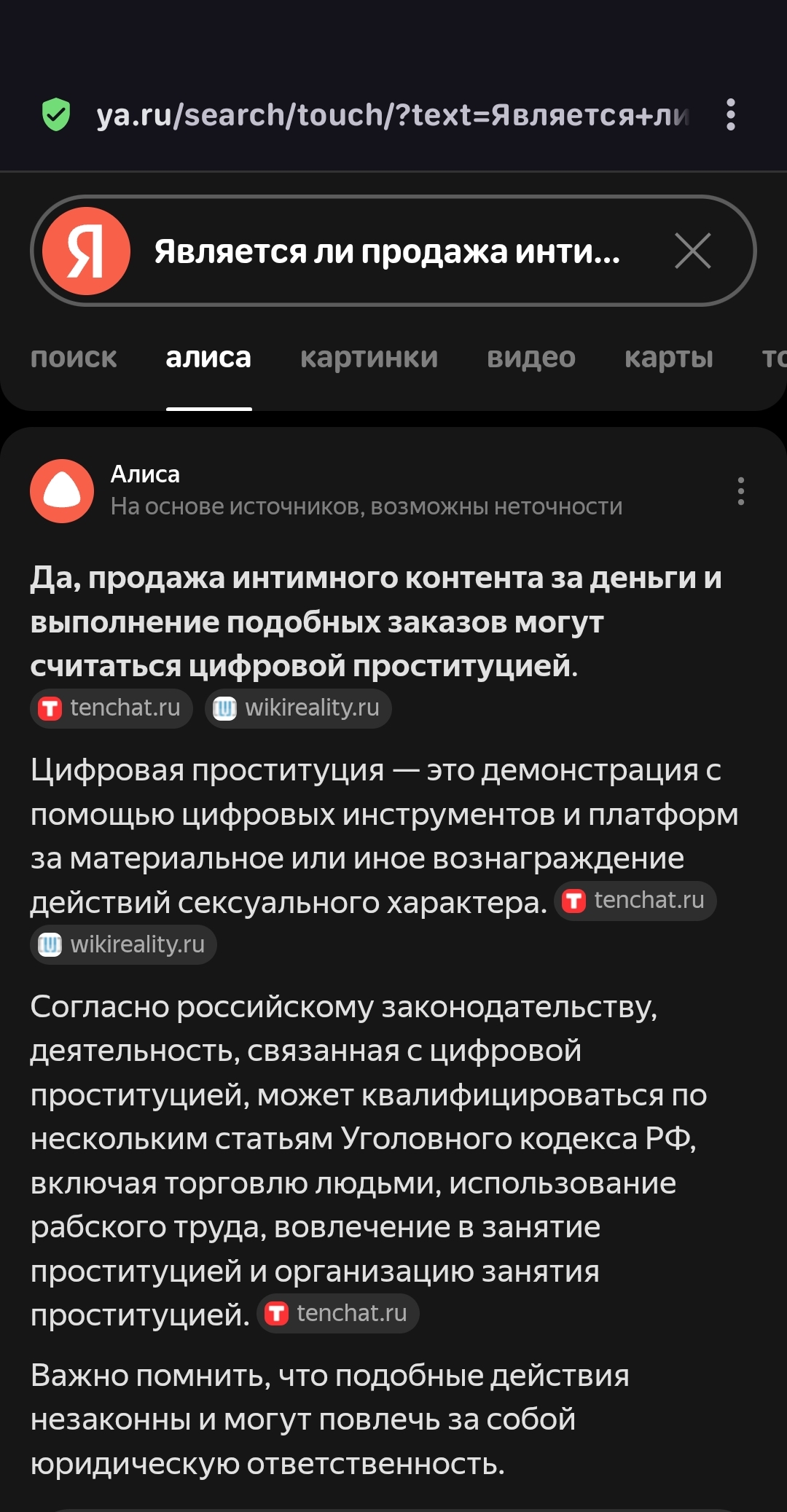Image resolution: width=787 pixels, height=1512 pixels.
Task: Open wikireality.ru source under the bold summary
Action: (298, 708)
